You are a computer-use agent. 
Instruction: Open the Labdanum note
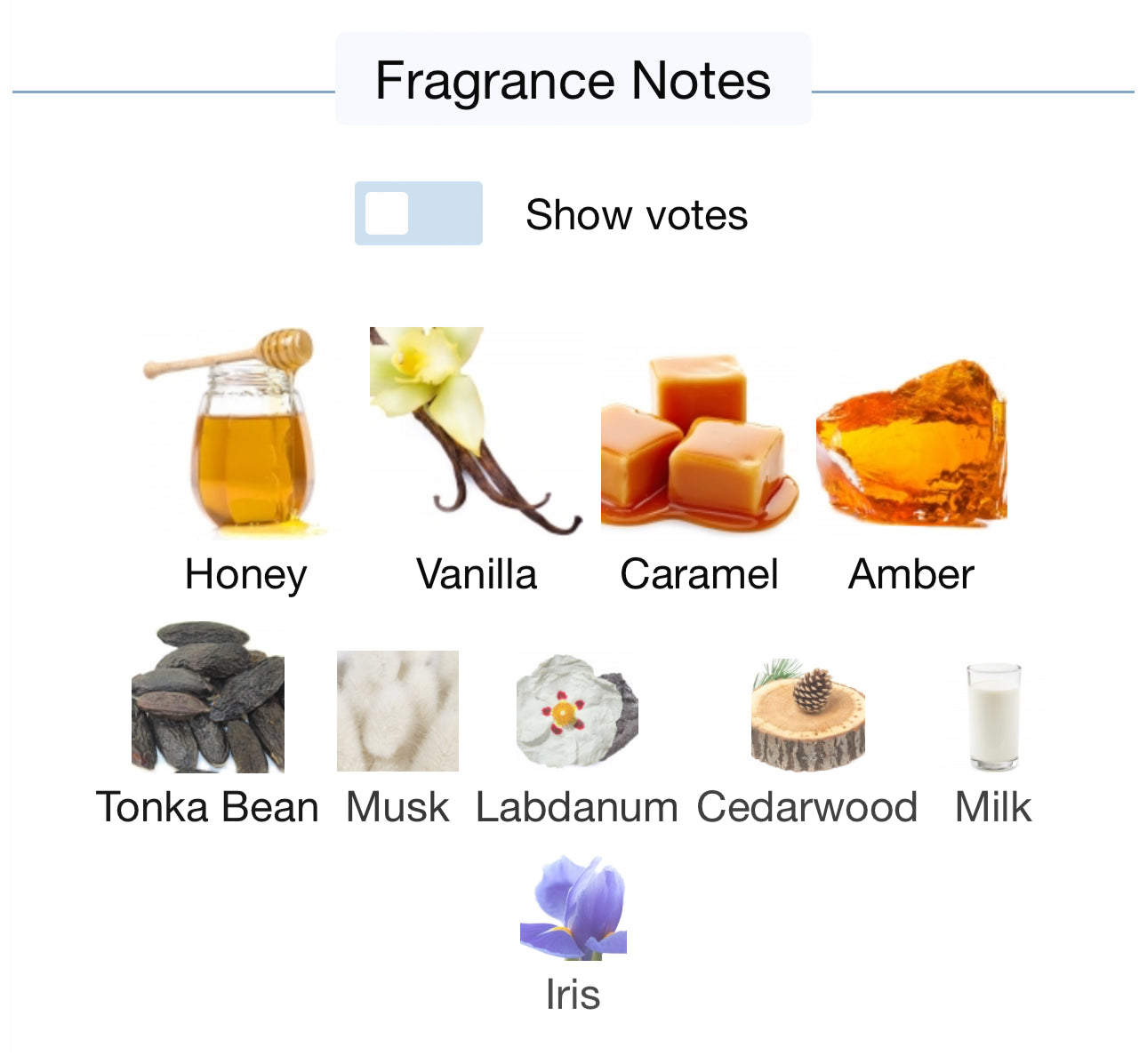coord(577,711)
